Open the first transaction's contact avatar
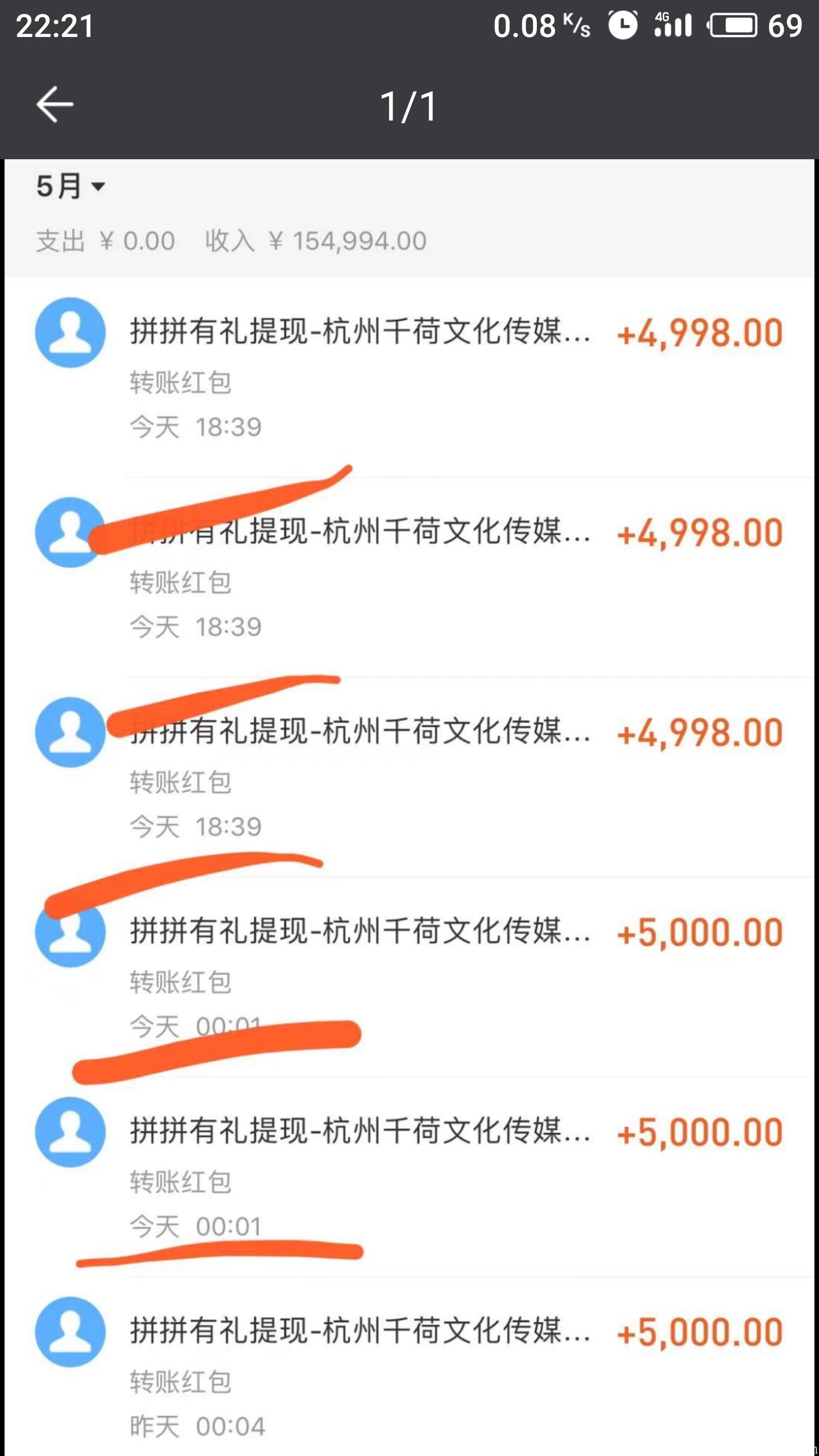The height and width of the screenshot is (1456, 819). [70, 331]
